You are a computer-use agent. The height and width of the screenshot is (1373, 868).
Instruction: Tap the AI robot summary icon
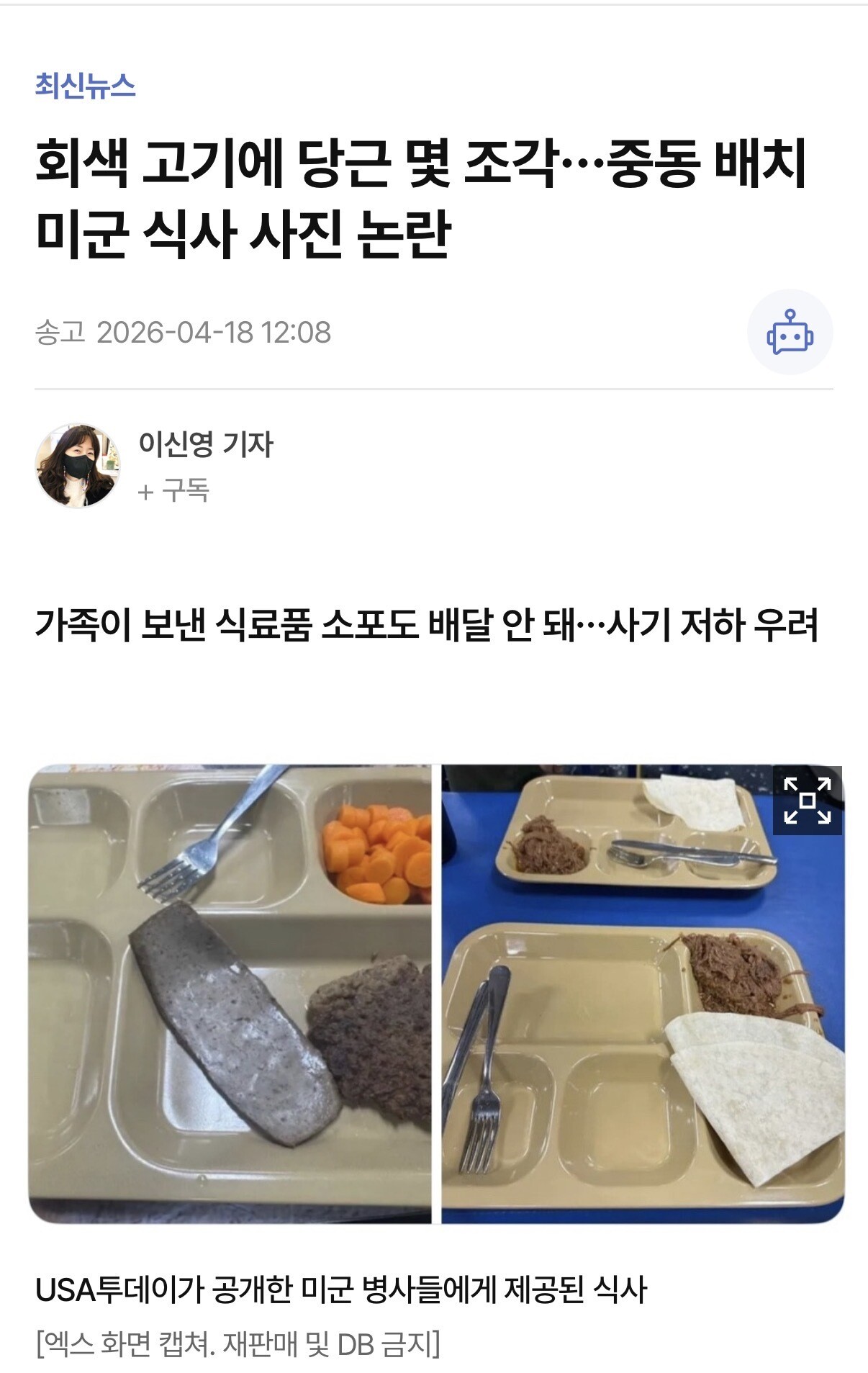point(790,332)
